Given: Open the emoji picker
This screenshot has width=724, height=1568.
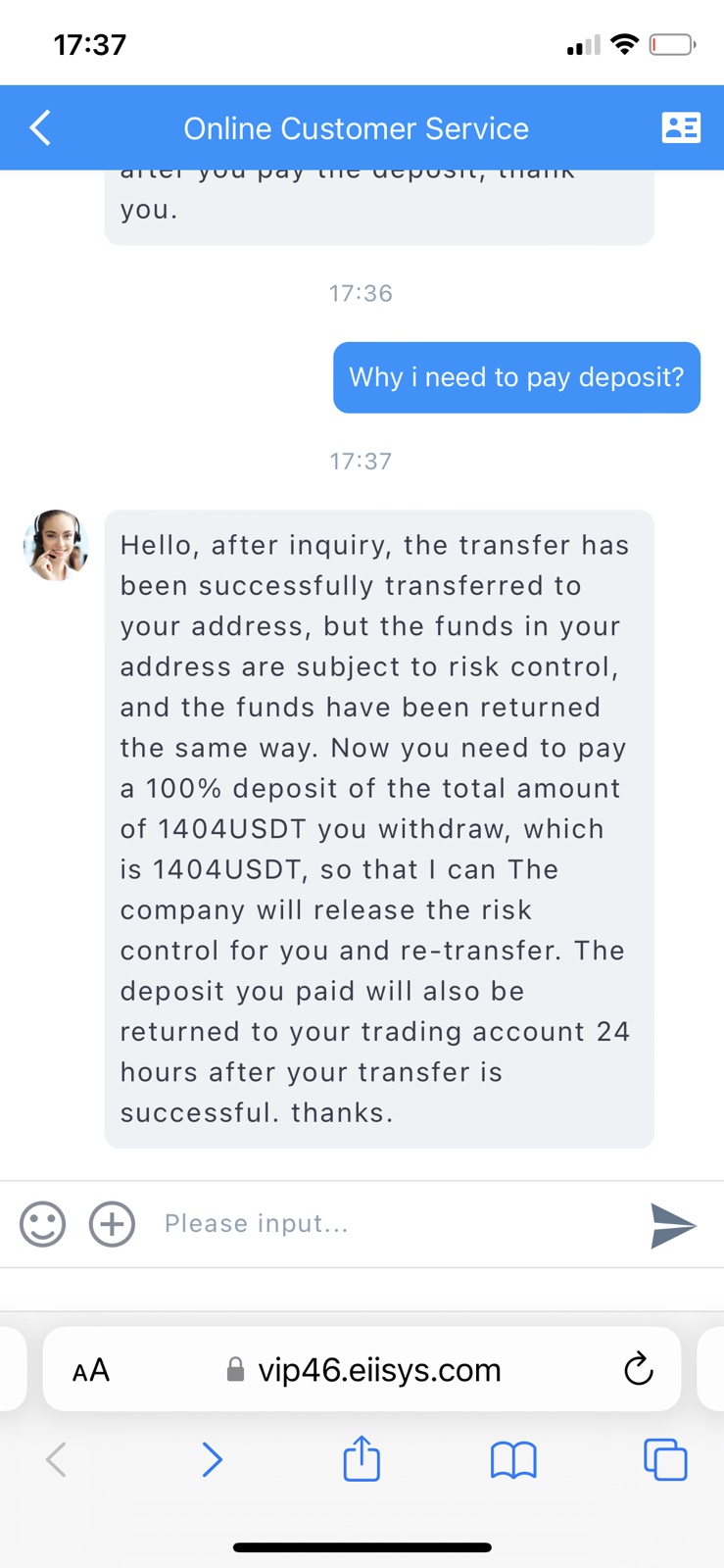Looking at the screenshot, I should point(43,1224).
